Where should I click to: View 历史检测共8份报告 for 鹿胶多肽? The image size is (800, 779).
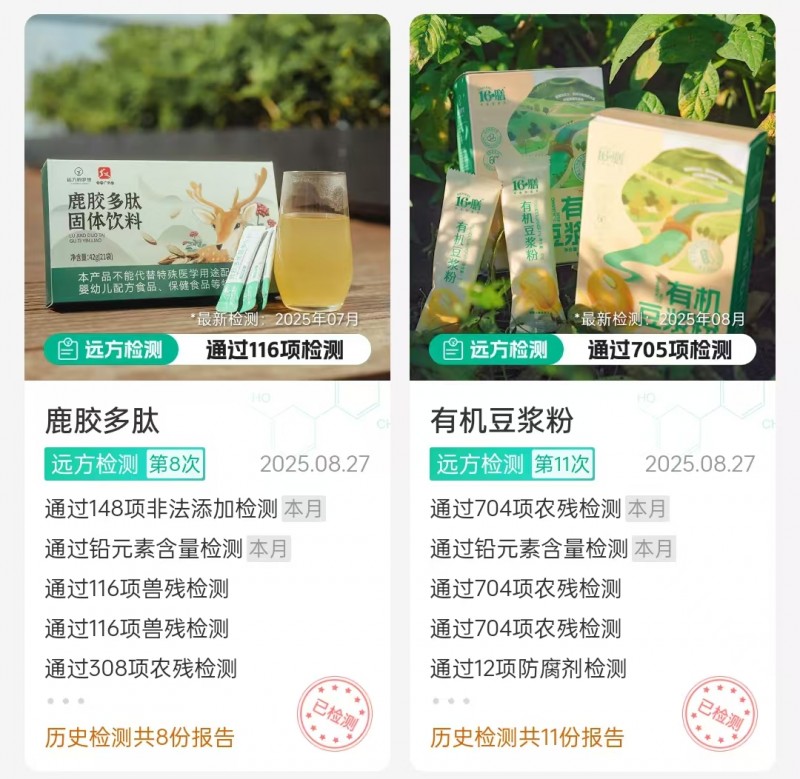[140, 738]
